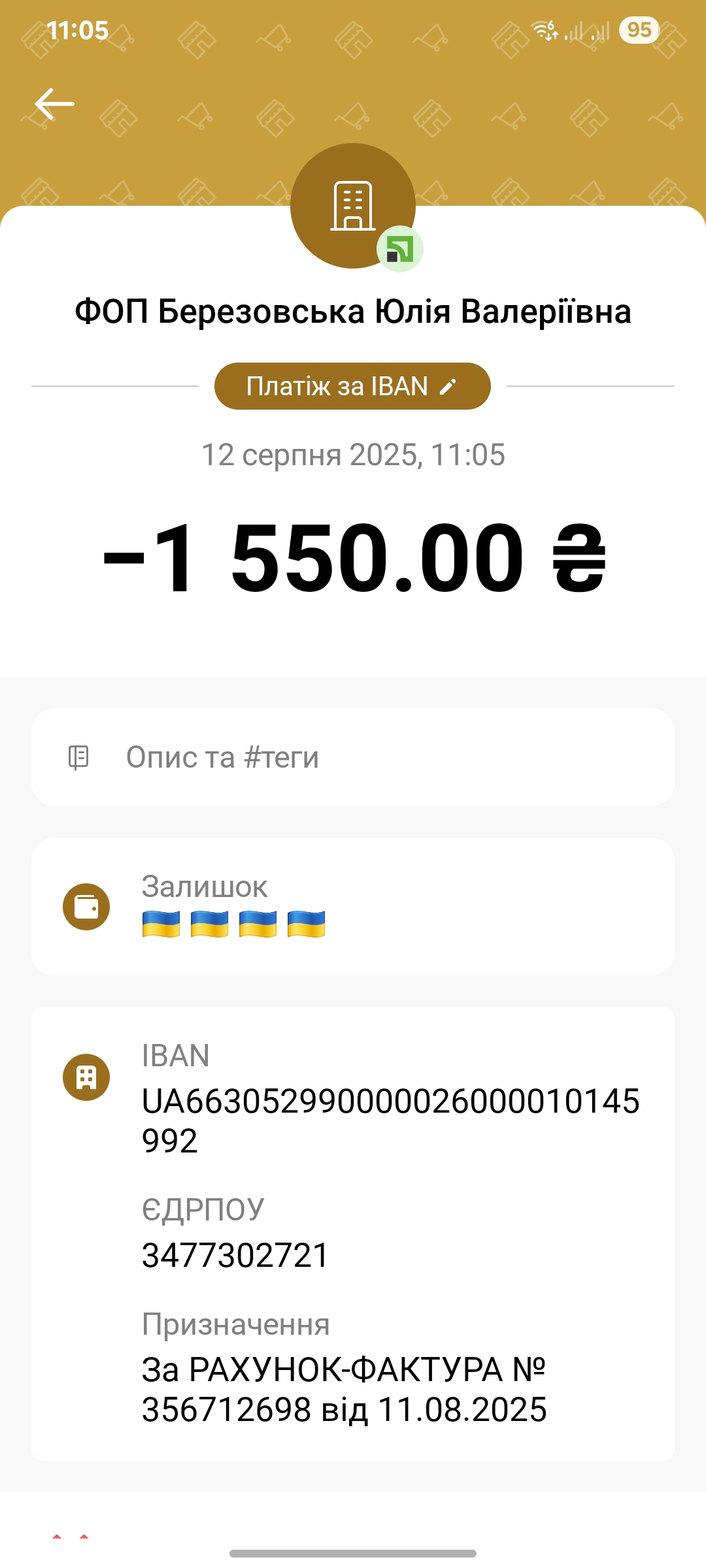Open the IBAN payment details card
Image resolution: width=706 pixels, height=1568 pixels.
click(353, 1233)
